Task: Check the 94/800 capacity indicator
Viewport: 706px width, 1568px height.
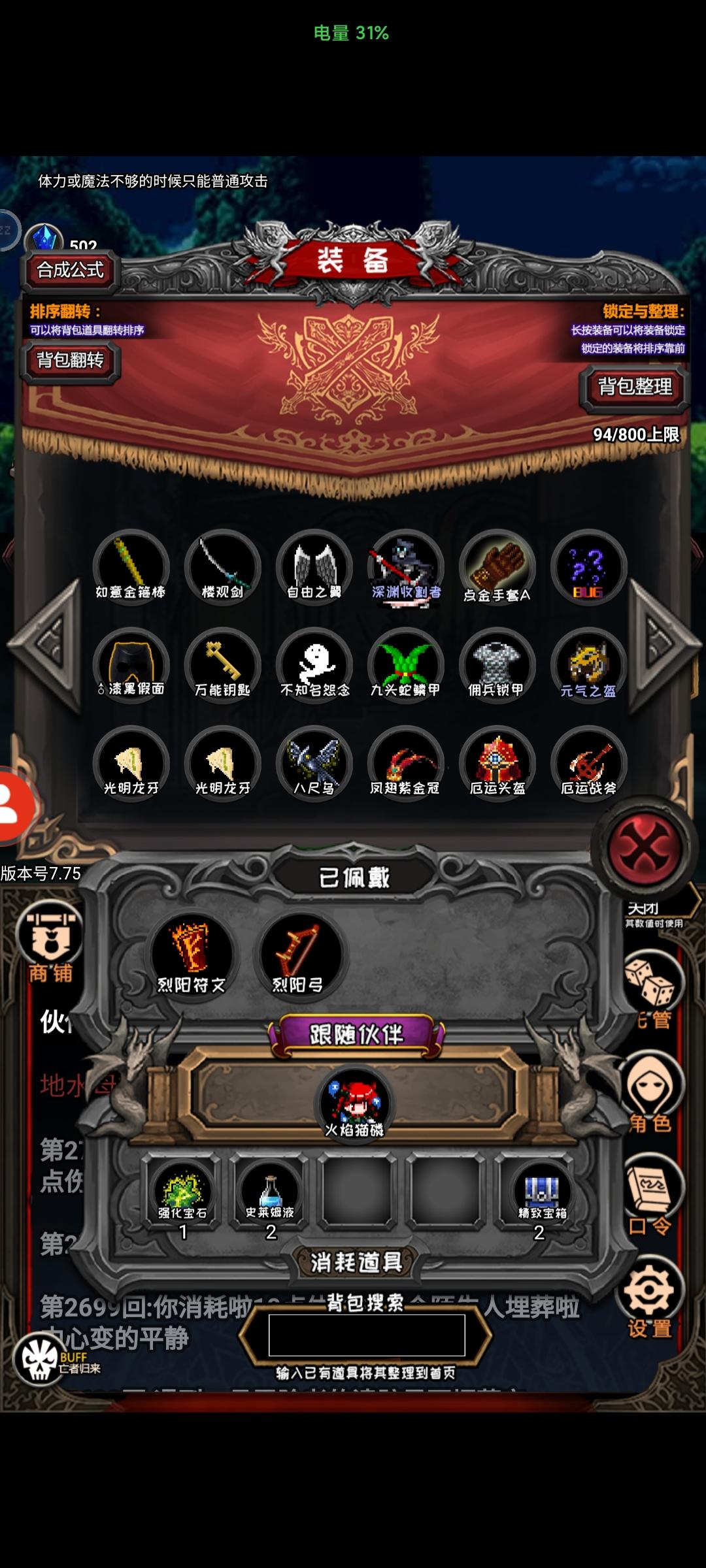Action: (x=637, y=433)
